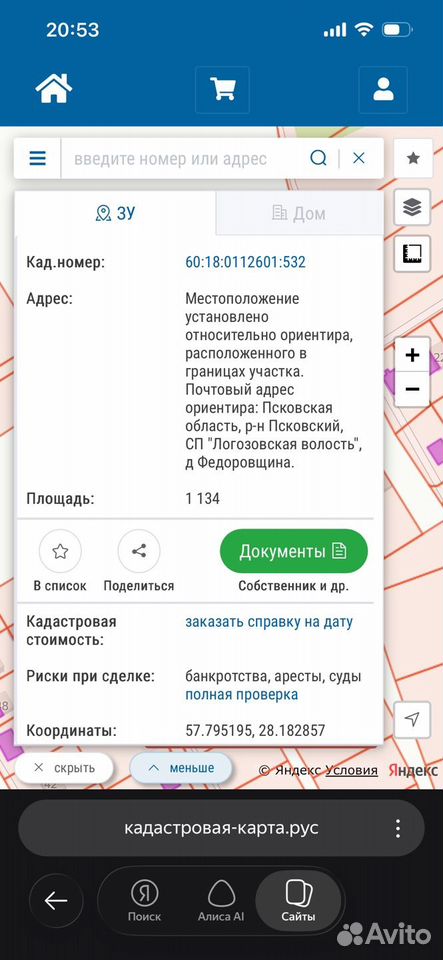Open the map layers button
This screenshot has width=443, height=960.
pos(413,208)
